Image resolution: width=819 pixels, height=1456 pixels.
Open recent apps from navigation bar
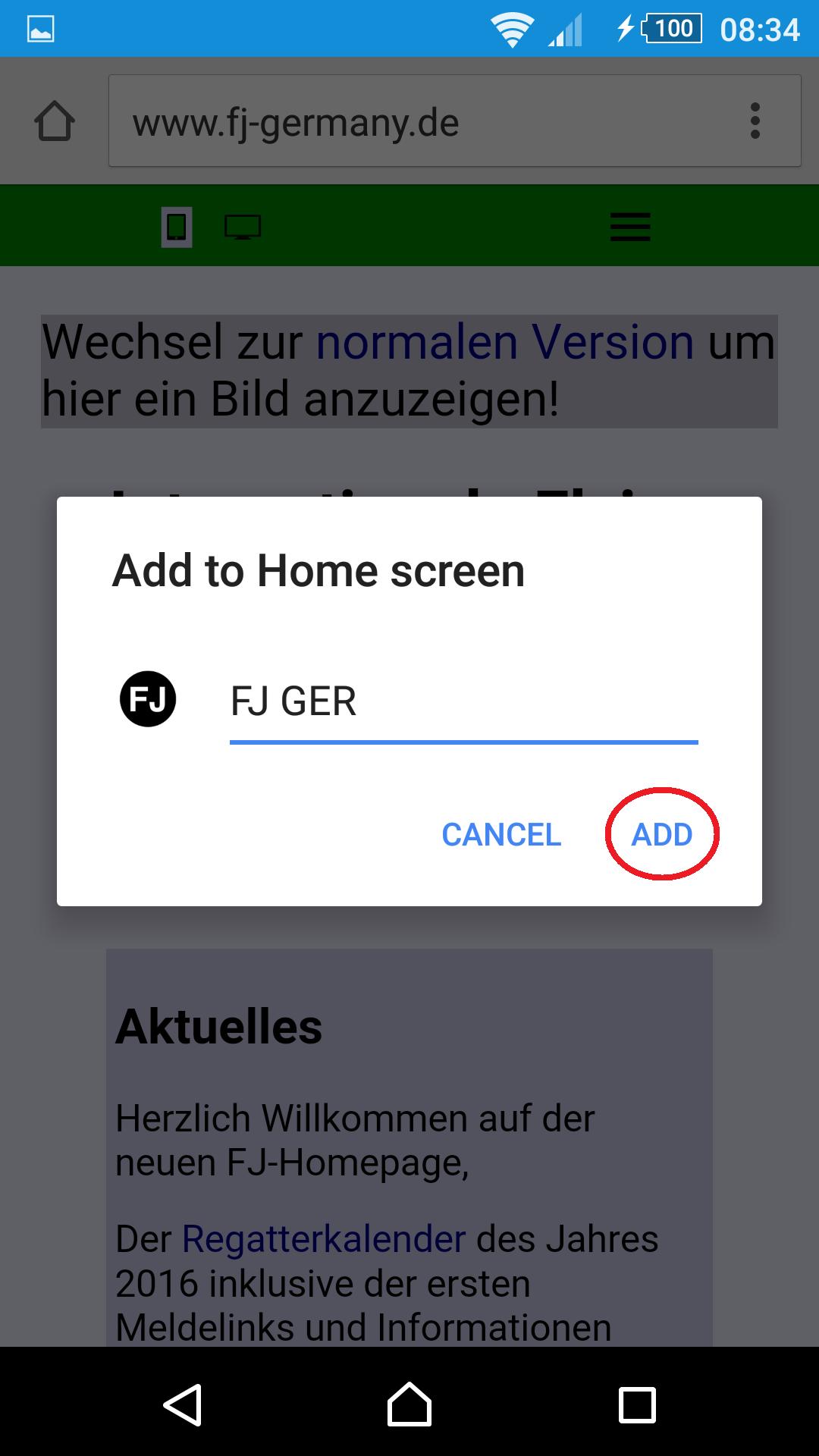(637, 1405)
